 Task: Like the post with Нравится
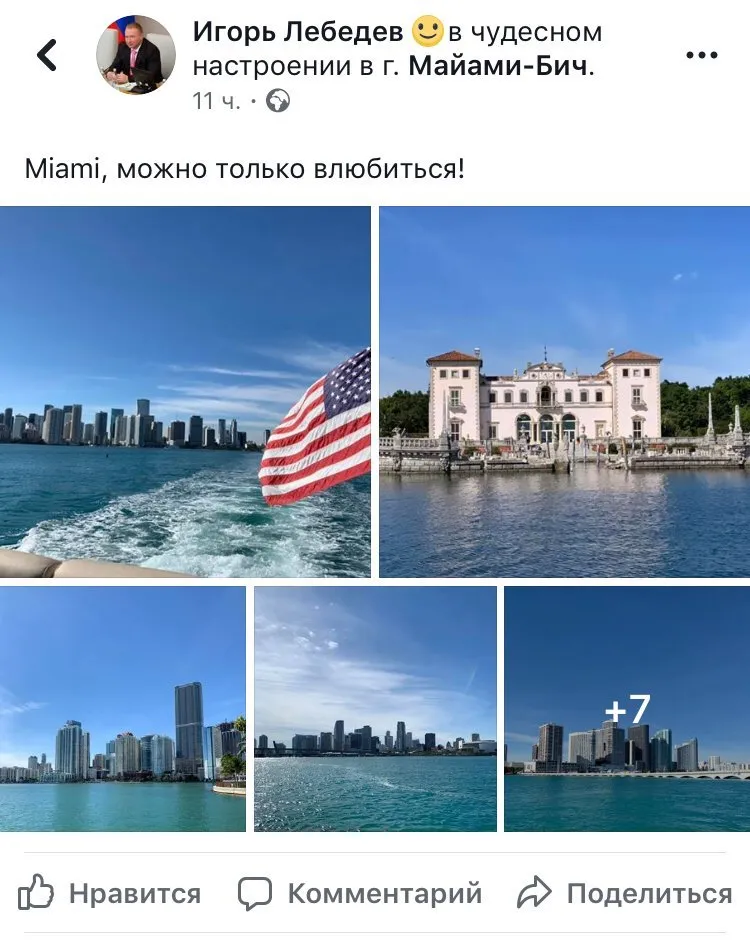click(110, 893)
